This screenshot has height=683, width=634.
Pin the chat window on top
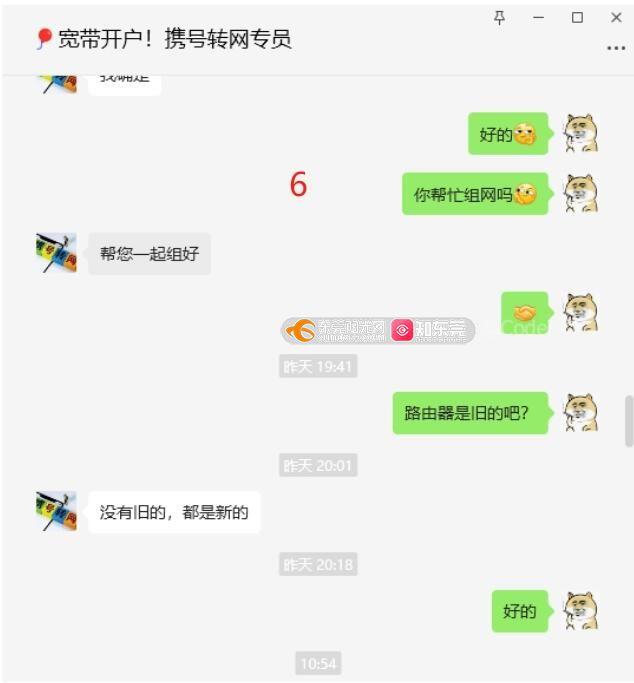pos(500,17)
